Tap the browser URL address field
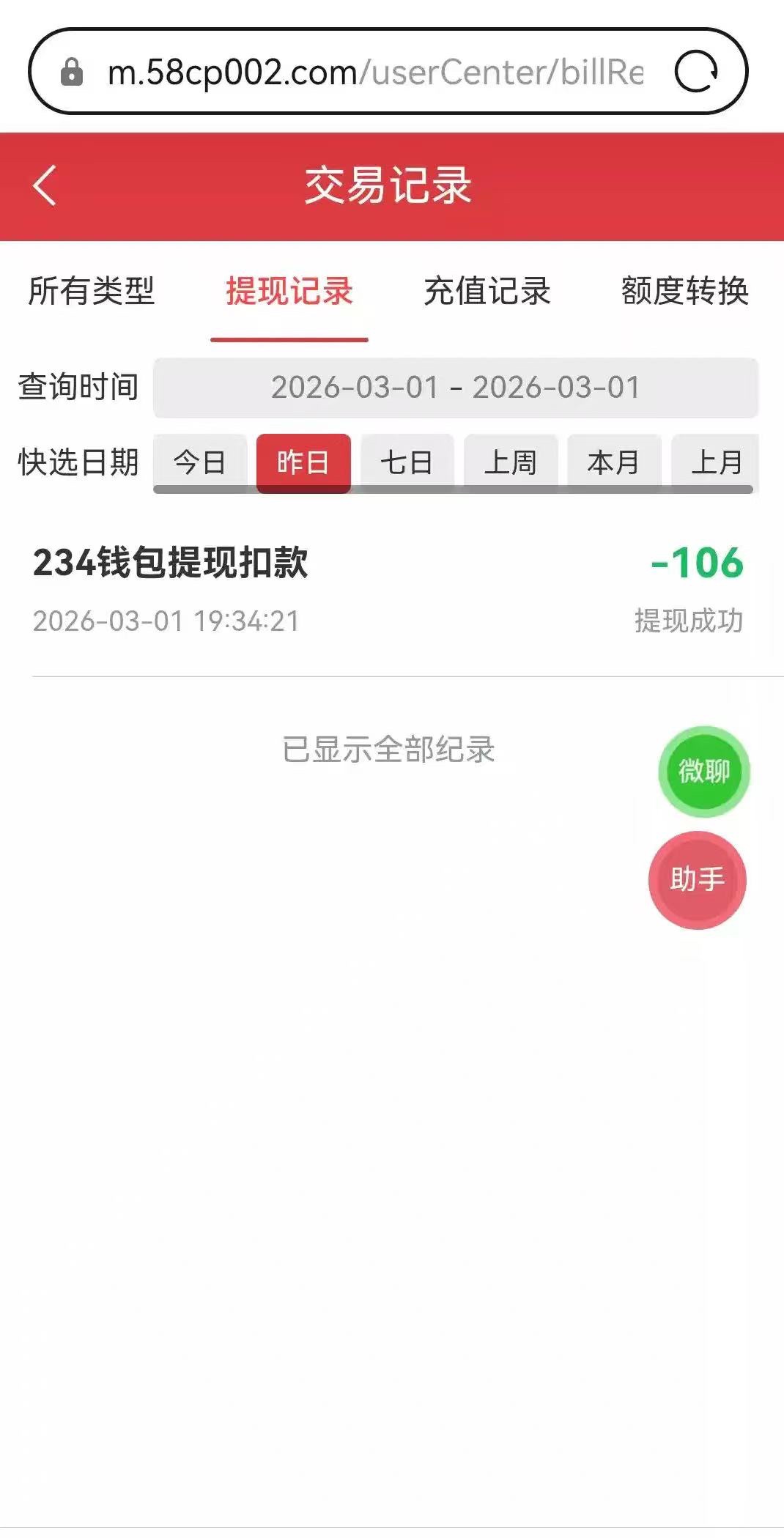784x1538 pixels. [374, 72]
